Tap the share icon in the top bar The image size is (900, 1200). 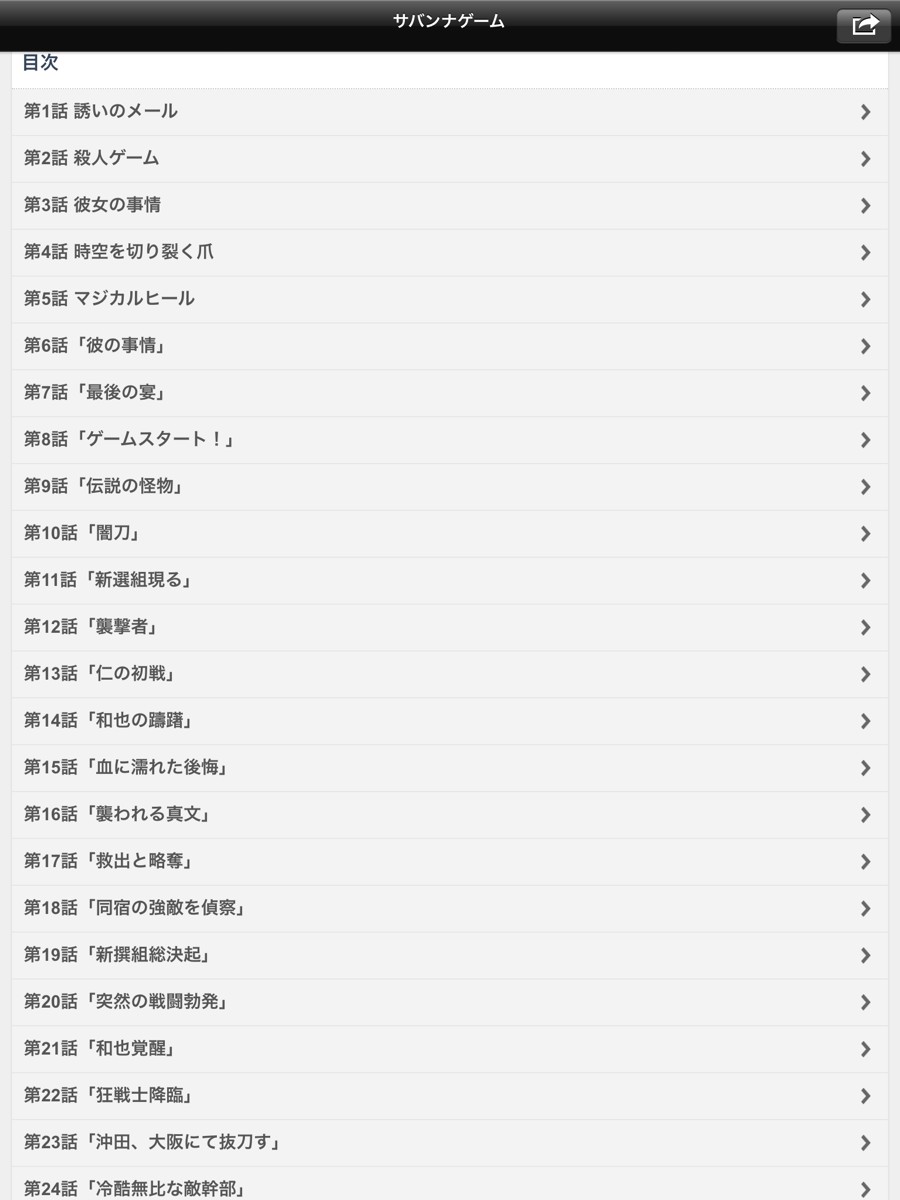pyautogui.click(x=863, y=25)
